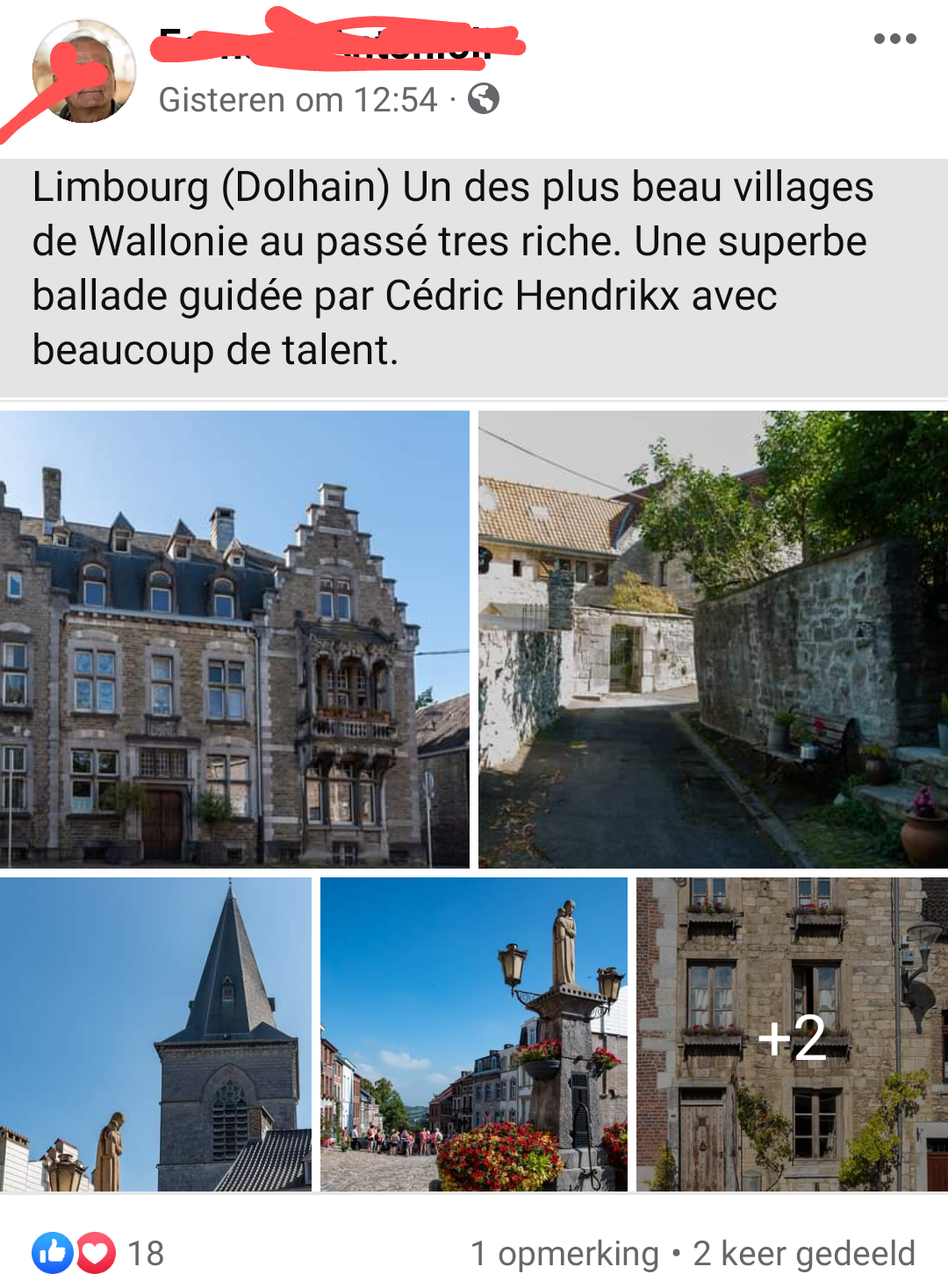The width and height of the screenshot is (948, 1288).
Task: View the photo of the narrow stone-walled lane
Action: click(713, 639)
